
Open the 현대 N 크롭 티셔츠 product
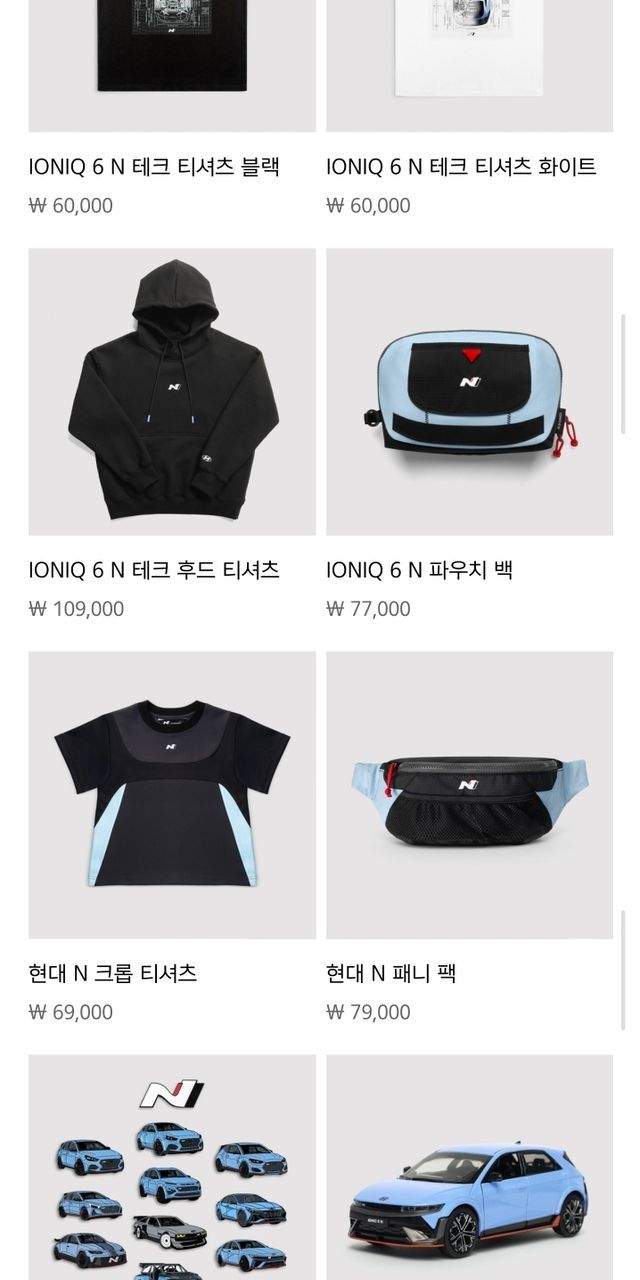point(172,795)
